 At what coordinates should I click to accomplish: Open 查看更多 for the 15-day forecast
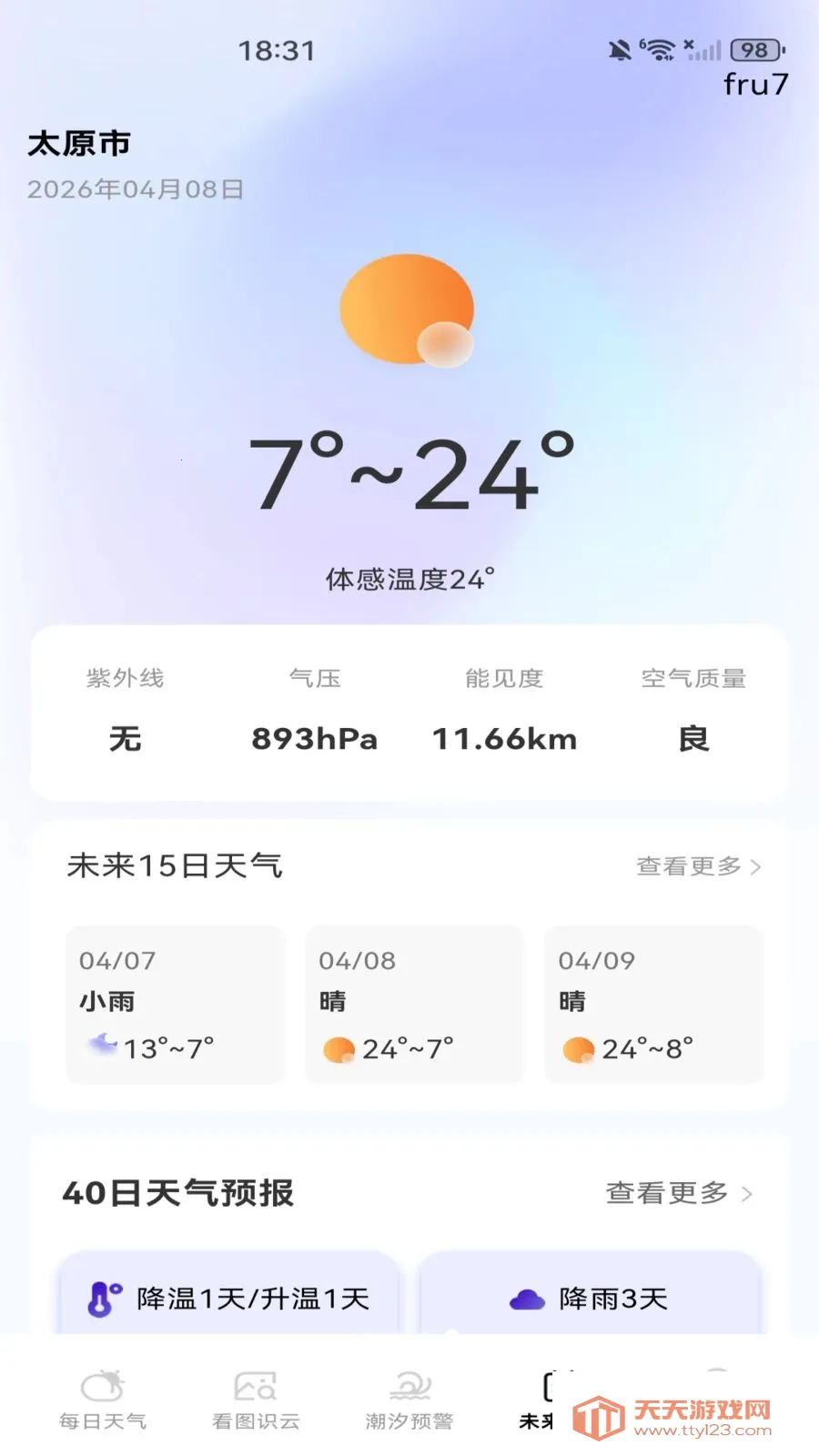698,866
